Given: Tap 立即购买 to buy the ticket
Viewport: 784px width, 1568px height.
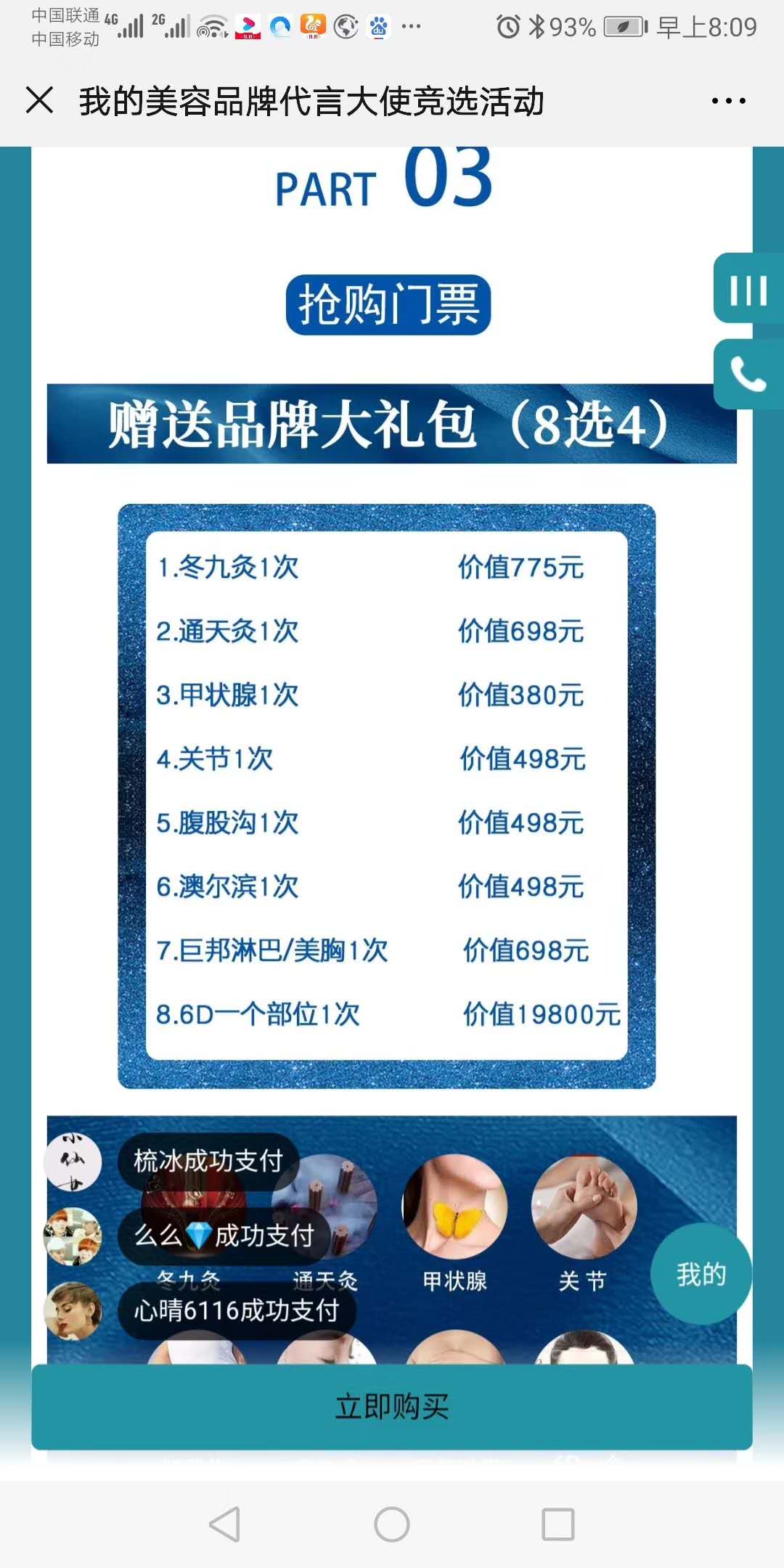Looking at the screenshot, I should (392, 1407).
